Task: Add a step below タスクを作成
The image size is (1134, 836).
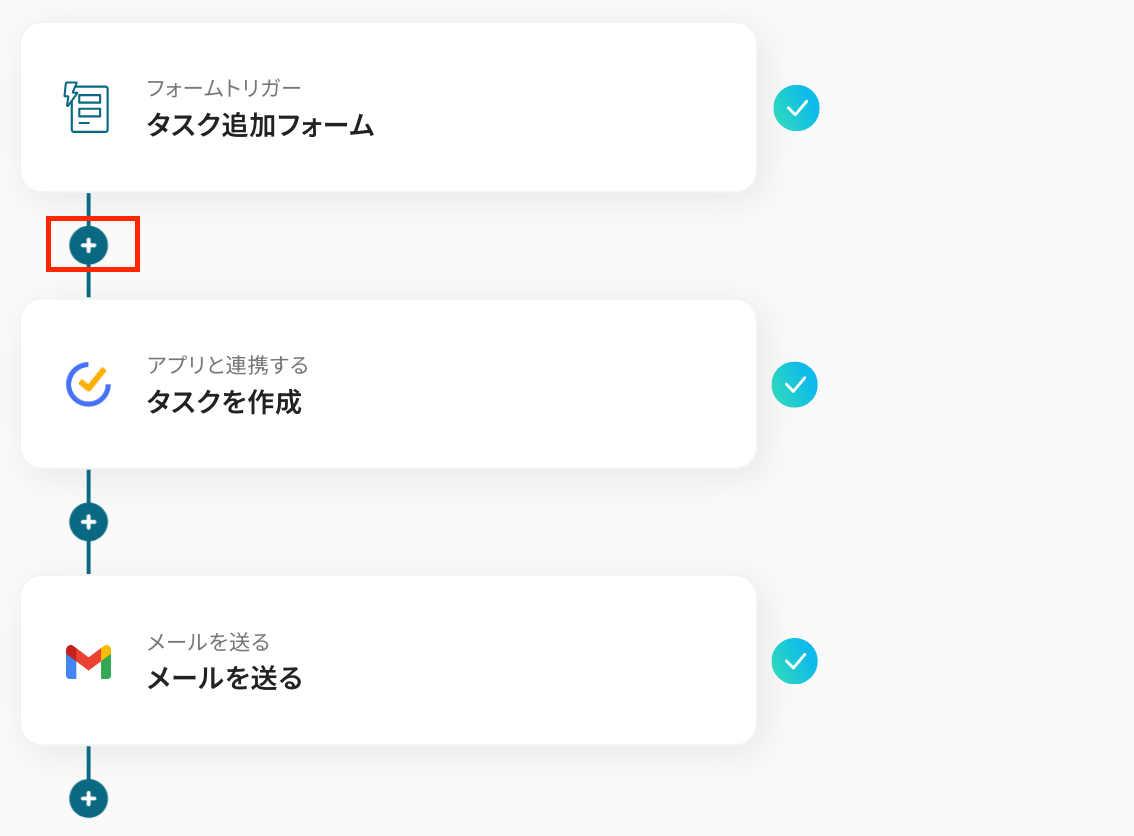Action: pos(89,522)
